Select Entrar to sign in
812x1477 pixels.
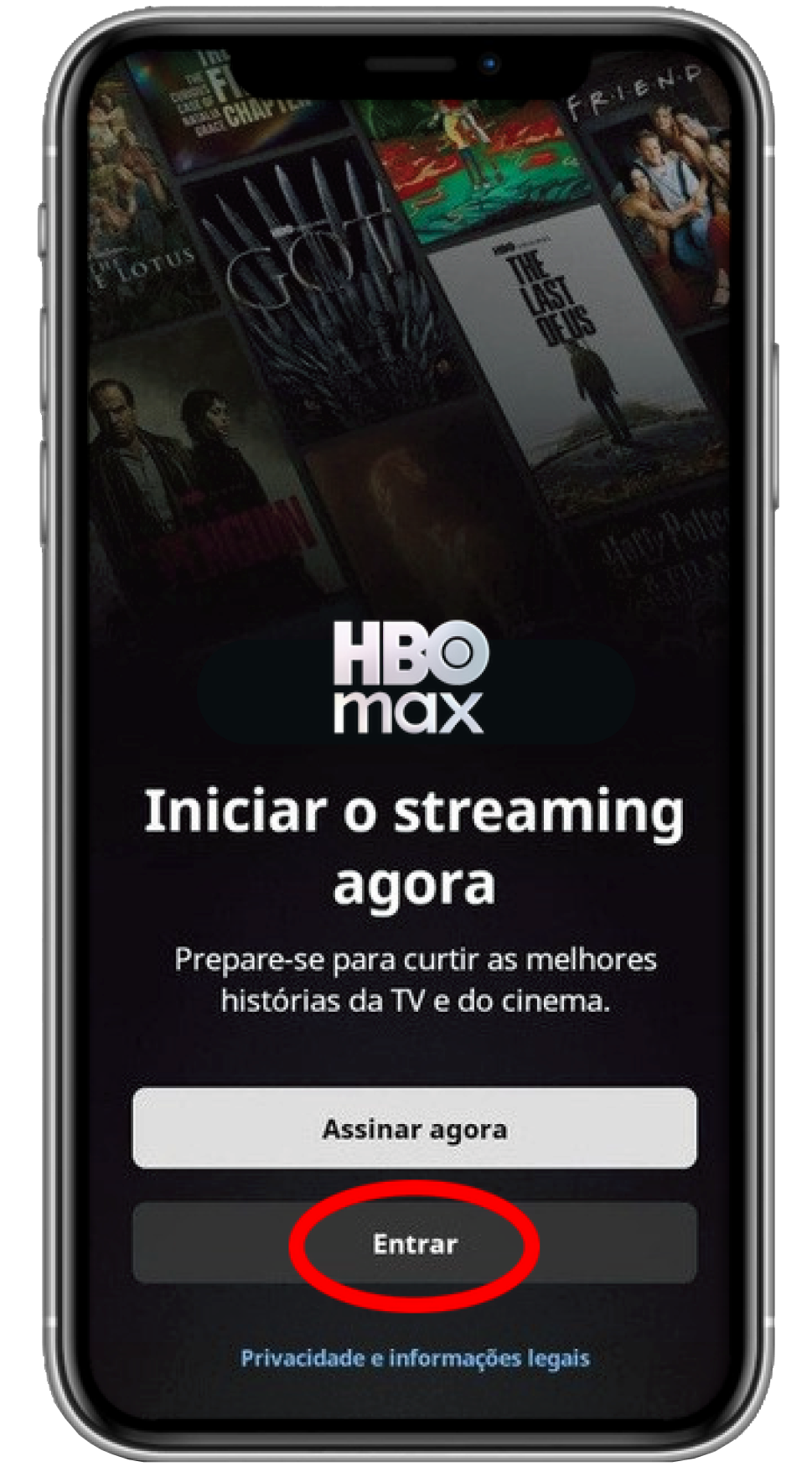(x=414, y=1244)
